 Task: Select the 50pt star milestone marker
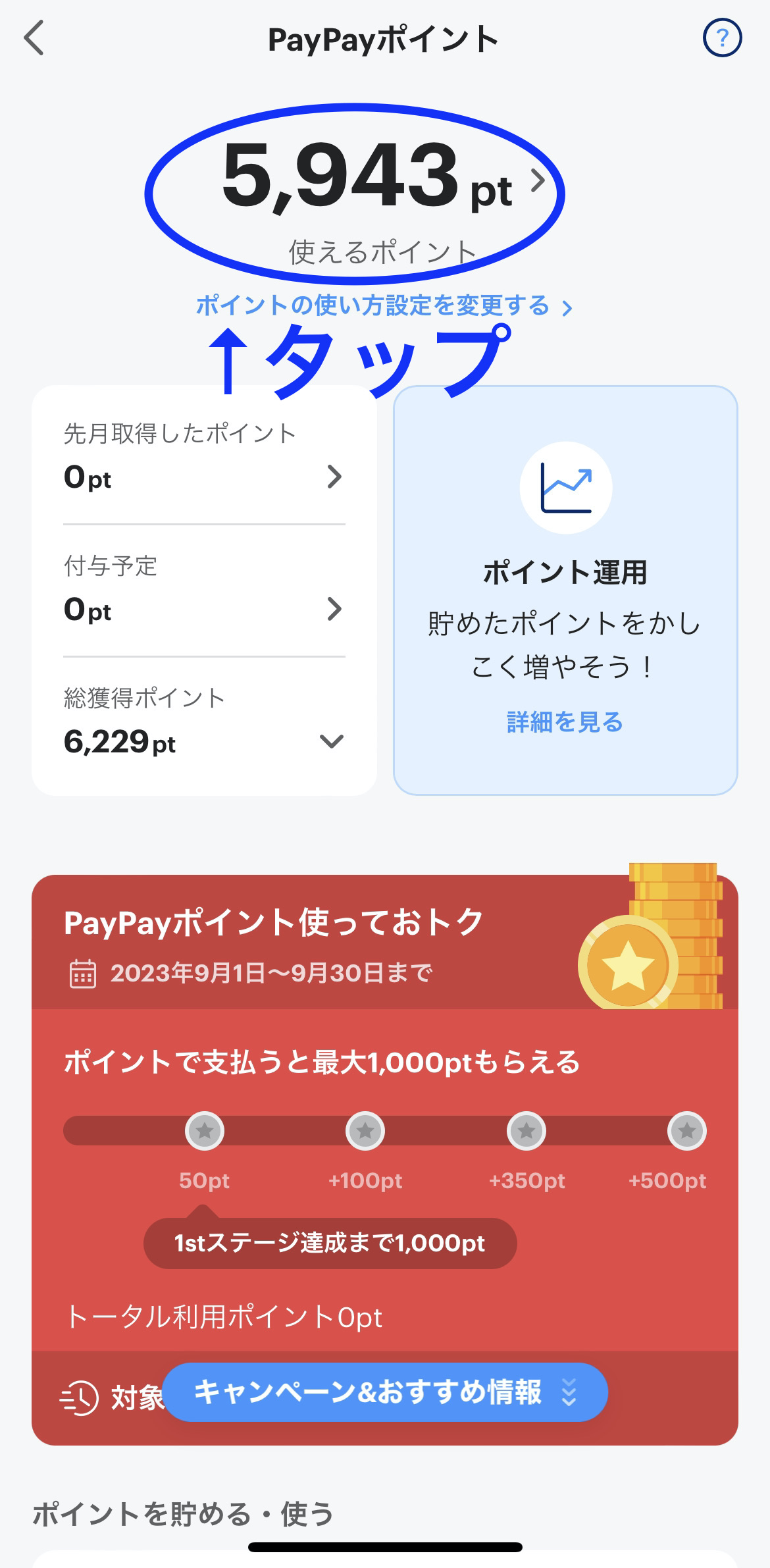(x=205, y=1130)
